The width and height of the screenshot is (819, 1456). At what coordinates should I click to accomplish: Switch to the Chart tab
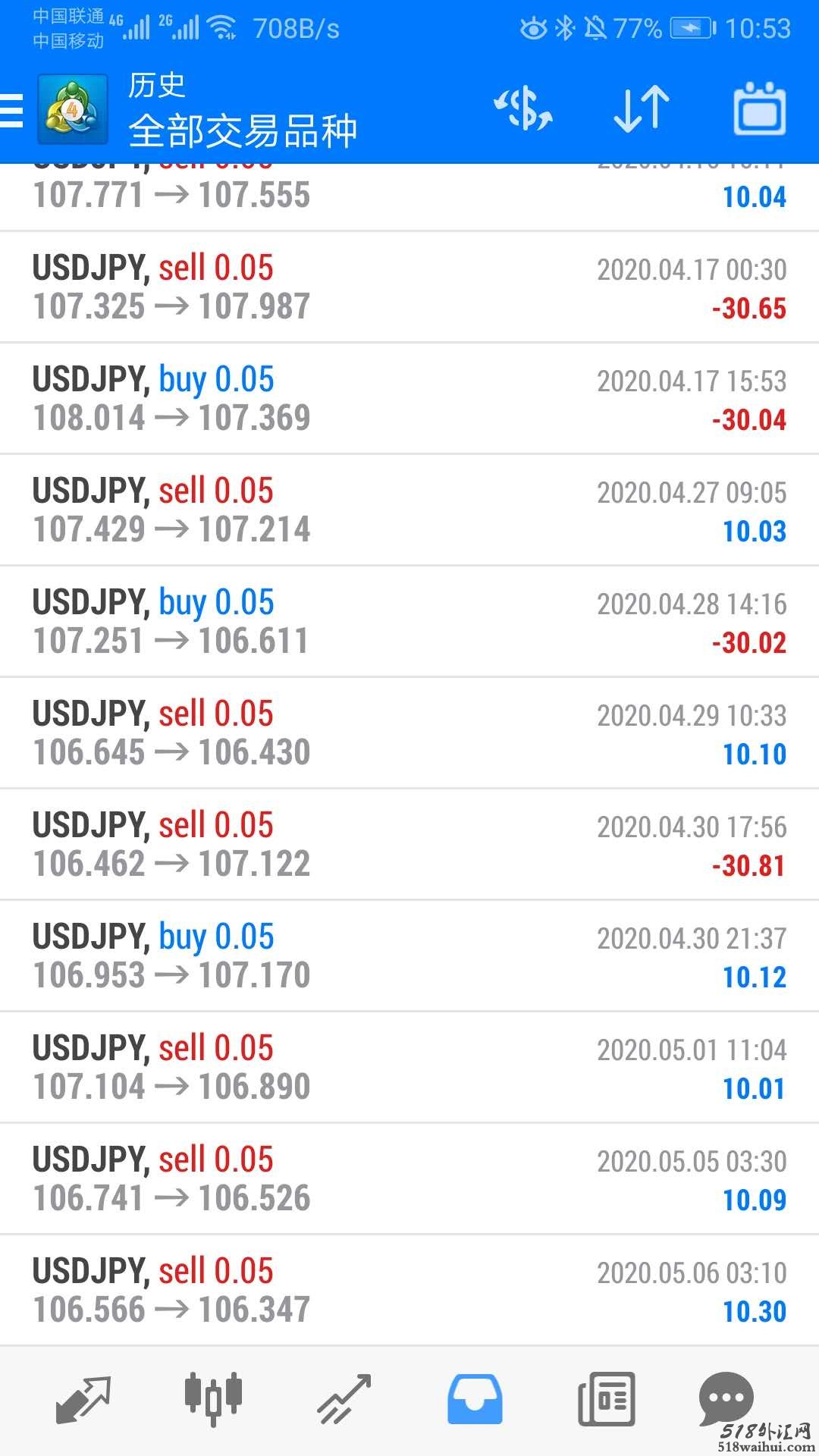213,1398
